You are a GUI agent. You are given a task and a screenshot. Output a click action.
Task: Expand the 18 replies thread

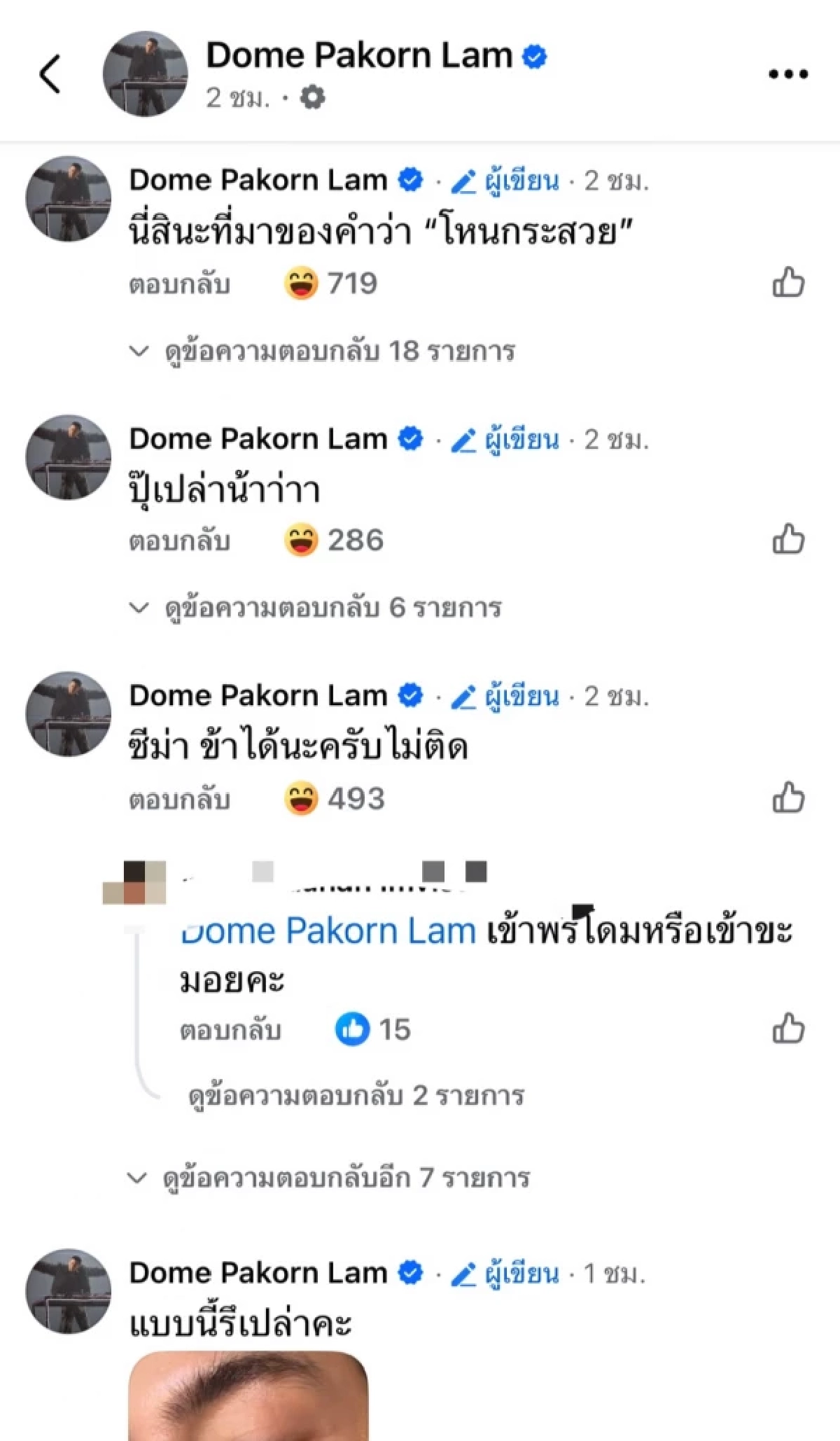[x=339, y=351]
